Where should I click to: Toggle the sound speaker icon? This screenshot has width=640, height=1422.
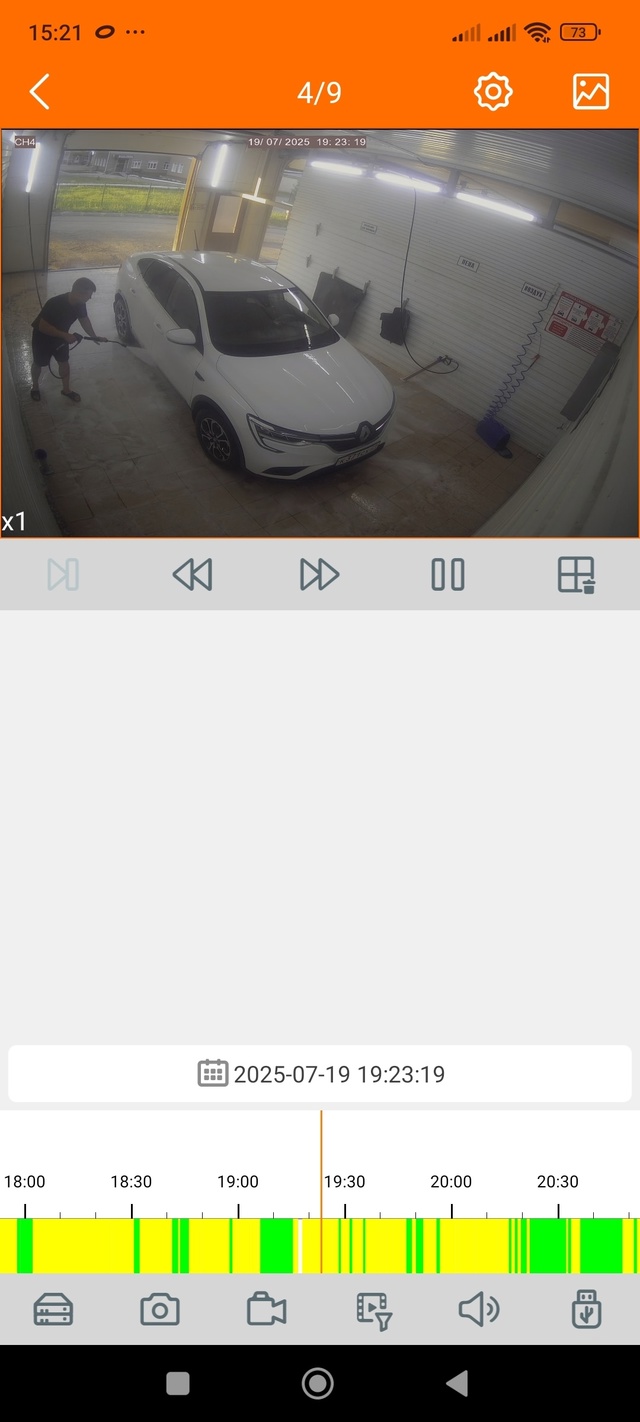tap(479, 1309)
